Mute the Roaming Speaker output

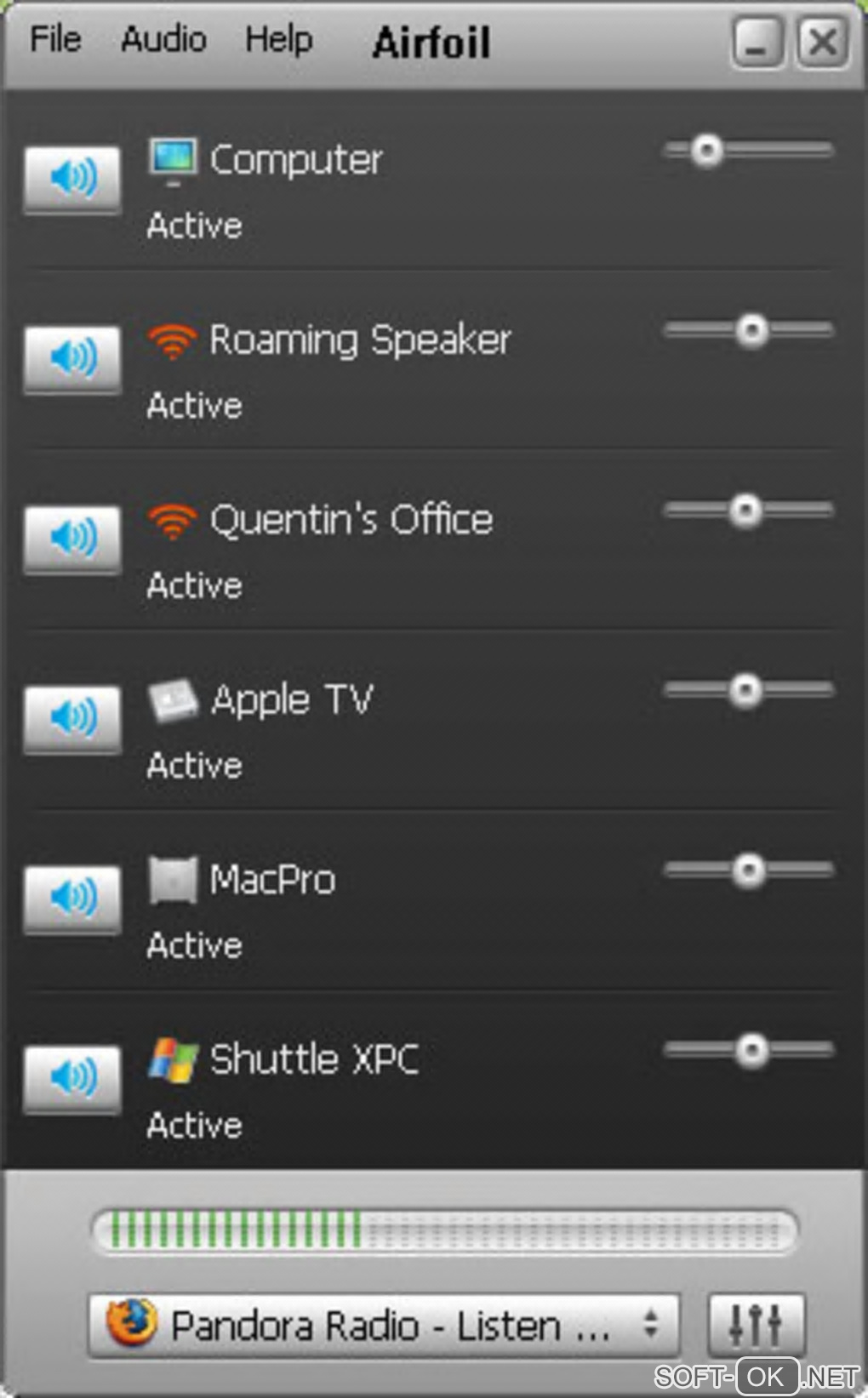72,358
